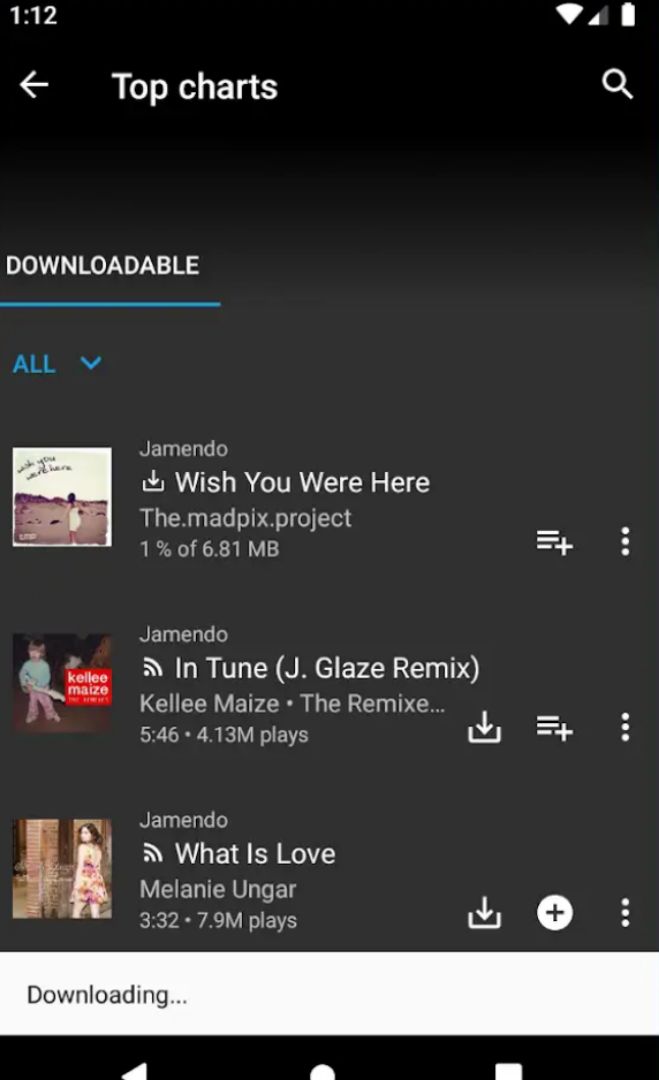Open search in Top charts
659x1080 pixels.
[618, 85]
